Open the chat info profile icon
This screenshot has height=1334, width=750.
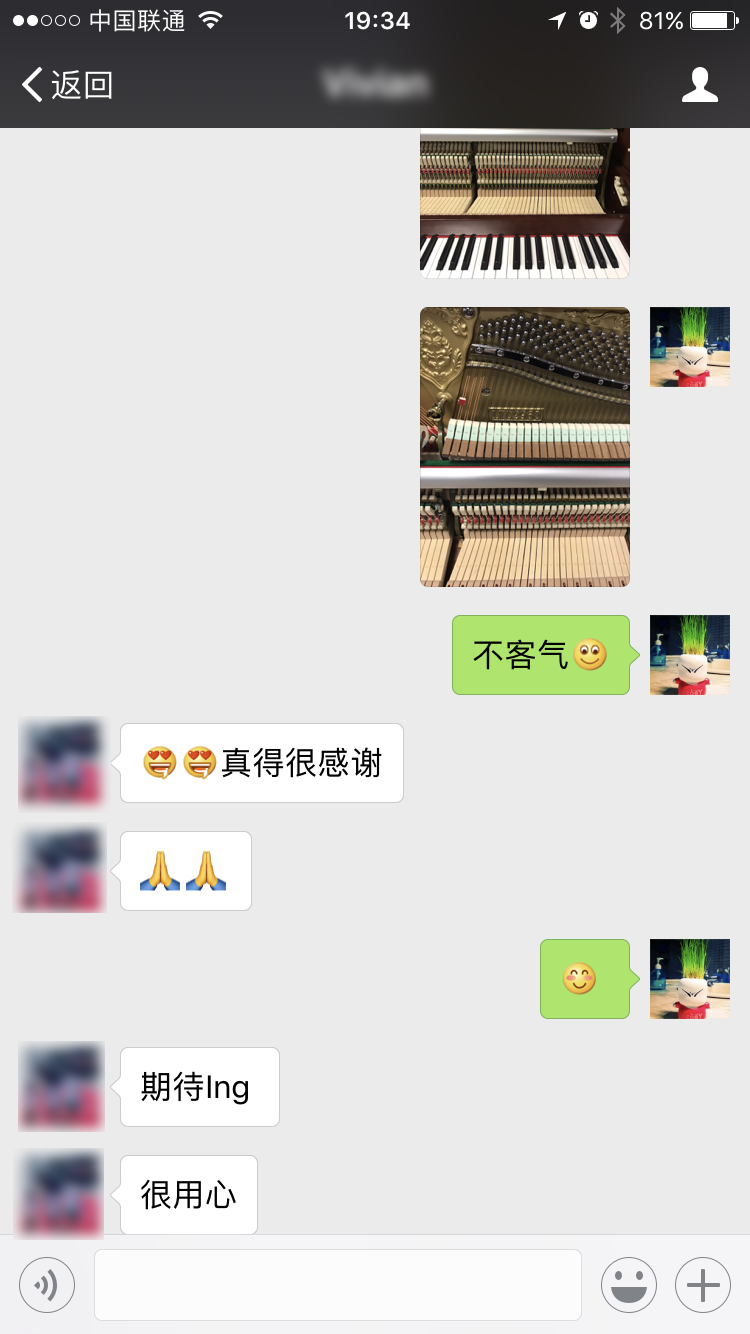[699, 85]
